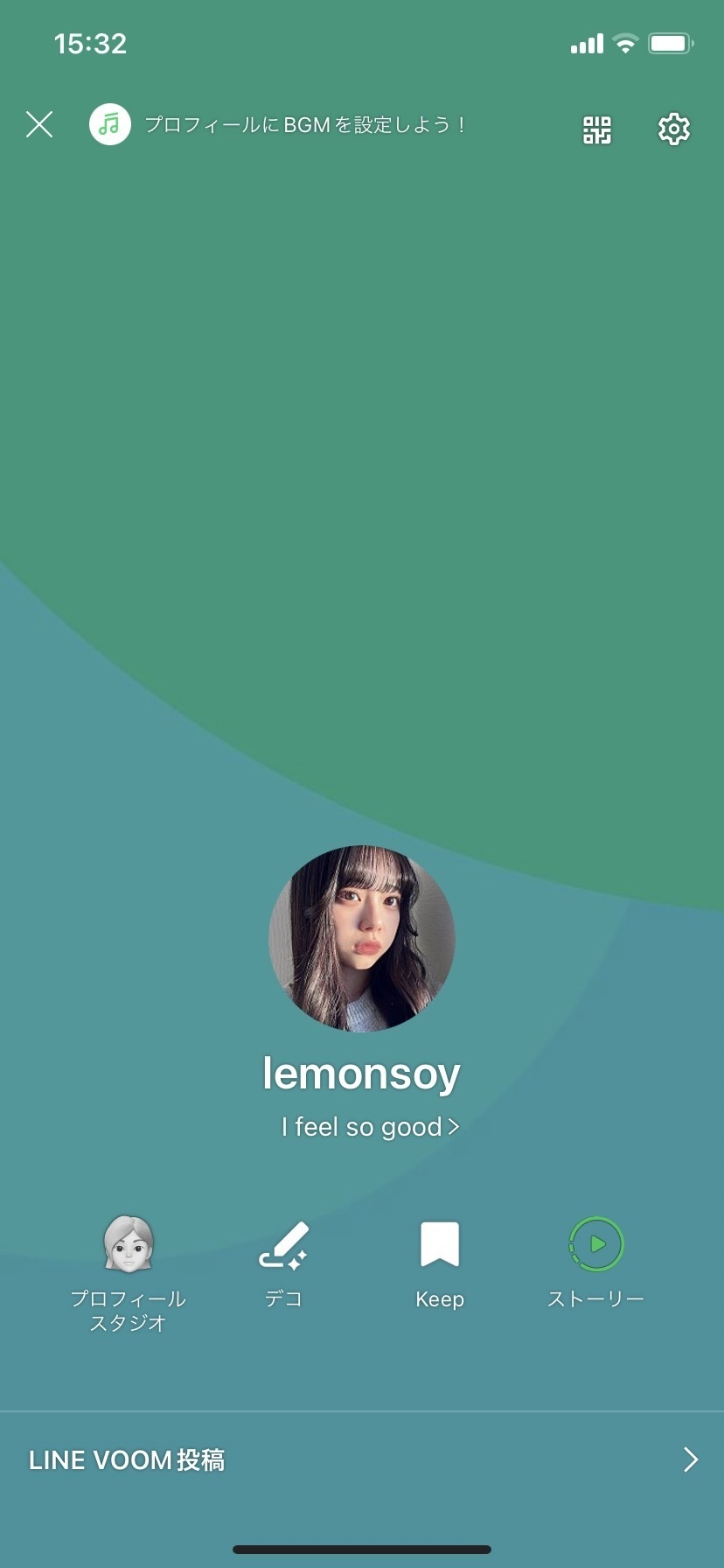Open profile settings gear
This screenshot has height=1568, width=724.
pos(673,129)
